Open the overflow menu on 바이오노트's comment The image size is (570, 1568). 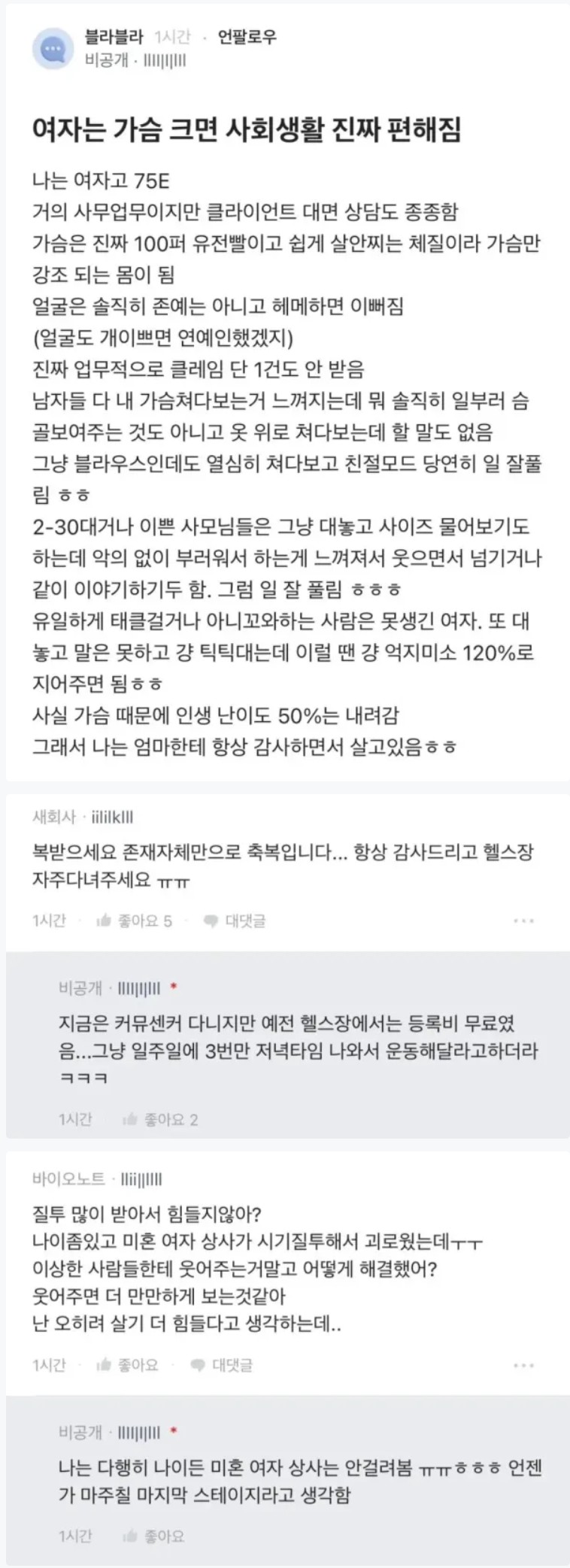click(523, 1364)
